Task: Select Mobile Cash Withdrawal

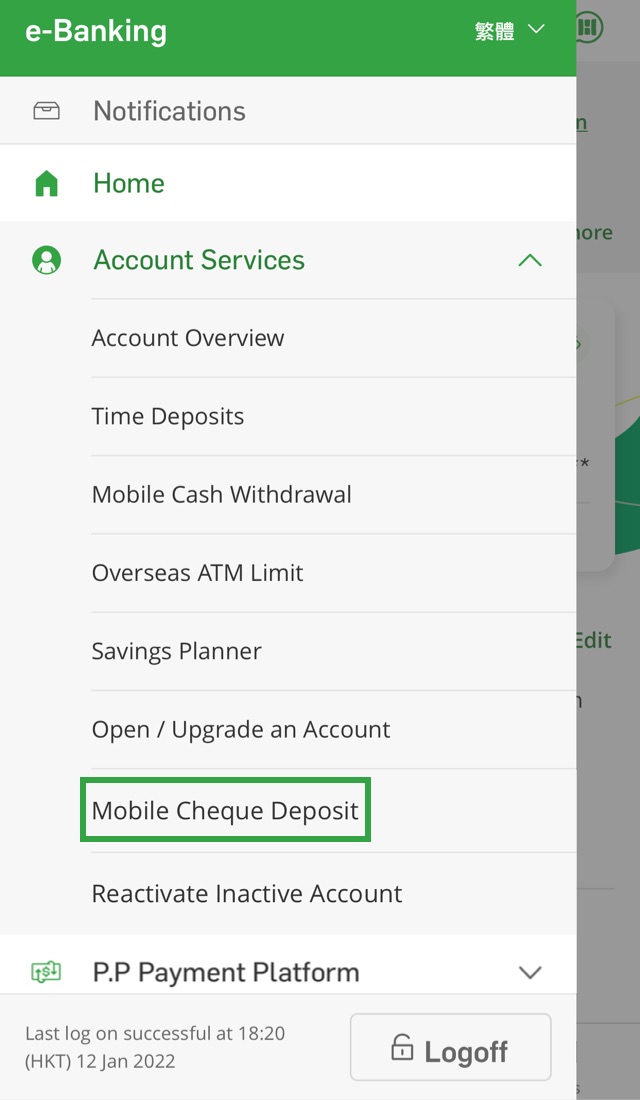Action: coord(333,495)
